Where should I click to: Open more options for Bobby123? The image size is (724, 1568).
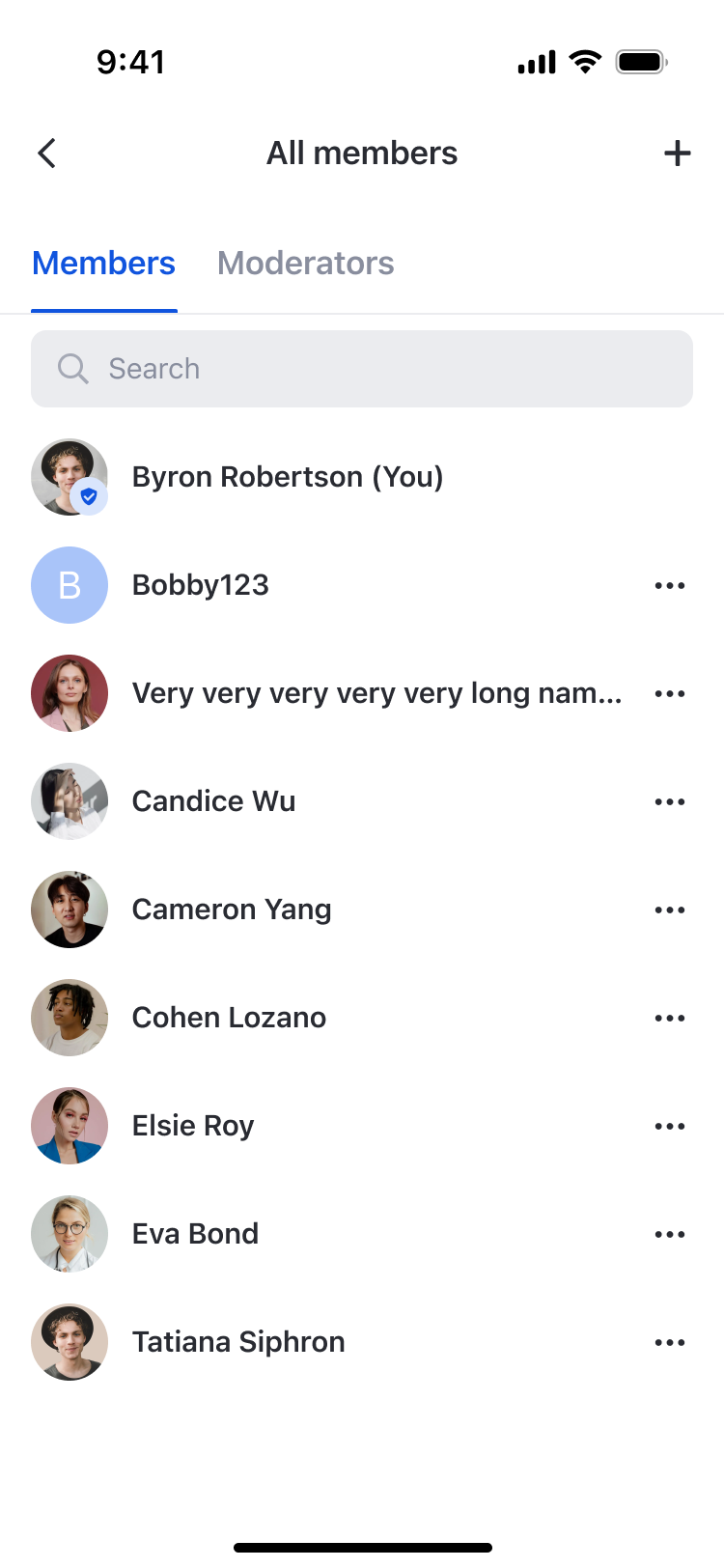point(670,585)
